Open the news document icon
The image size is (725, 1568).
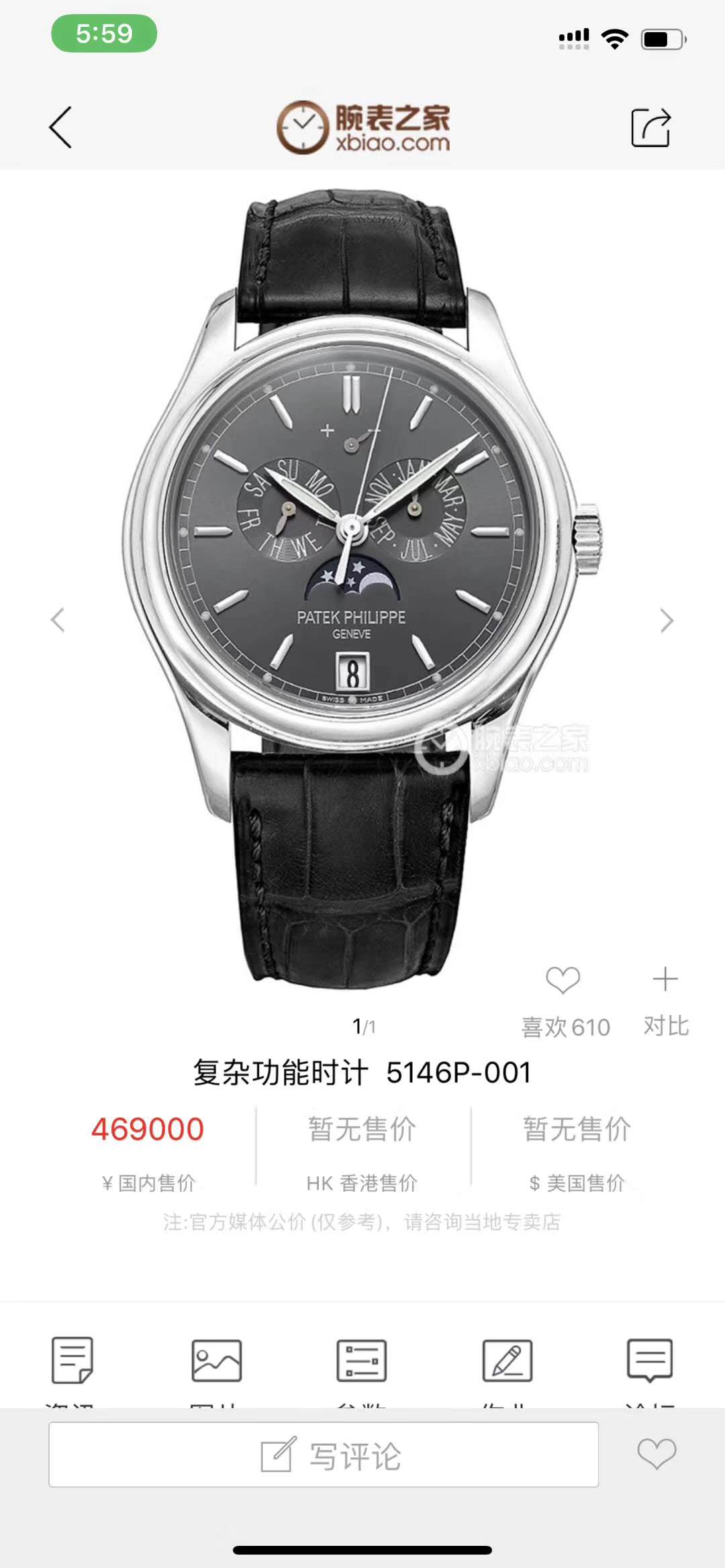pos(72,1360)
